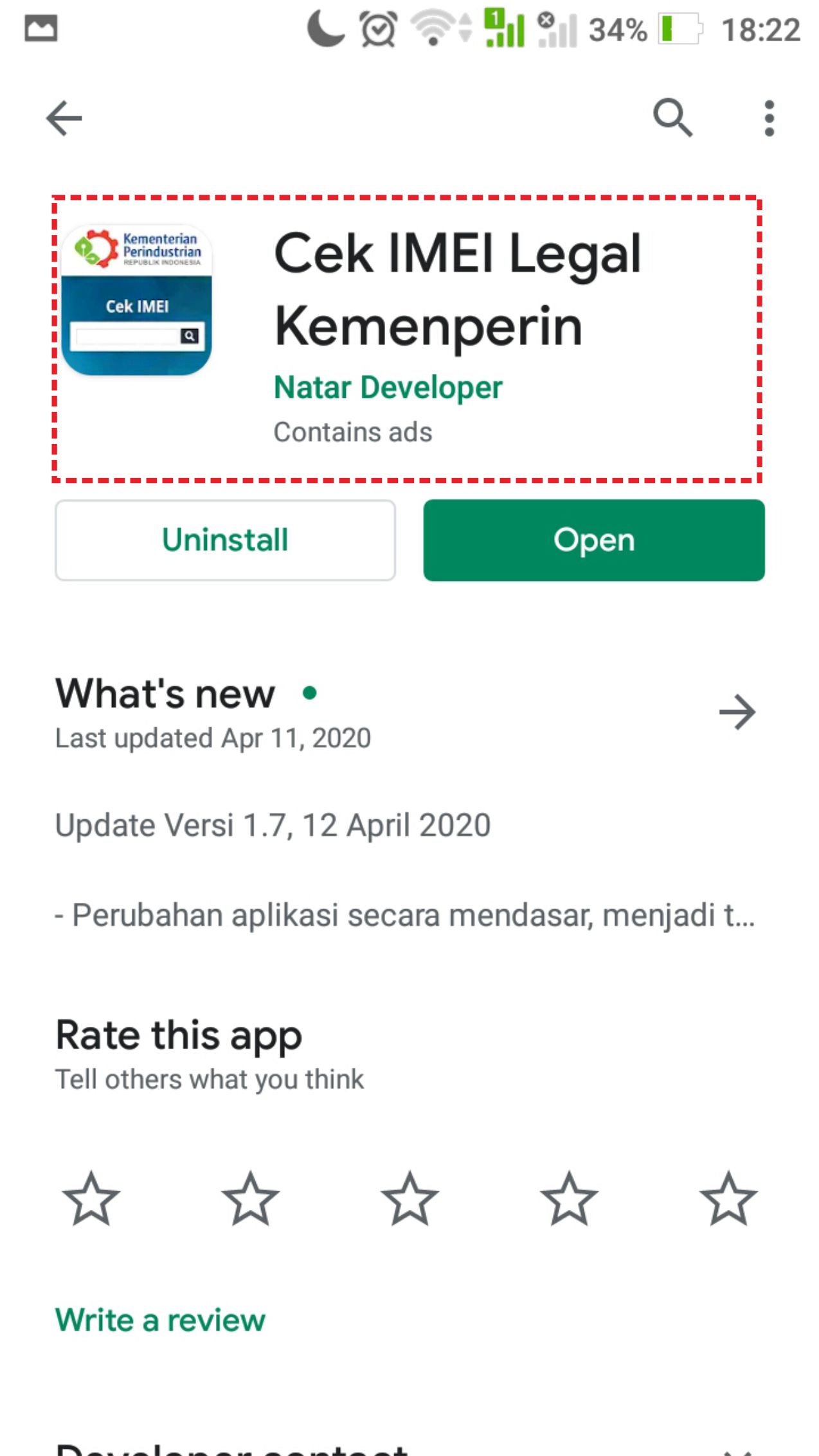819x1456 pixels.
Task: Give the app three stars
Action: [x=410, y=1199]
